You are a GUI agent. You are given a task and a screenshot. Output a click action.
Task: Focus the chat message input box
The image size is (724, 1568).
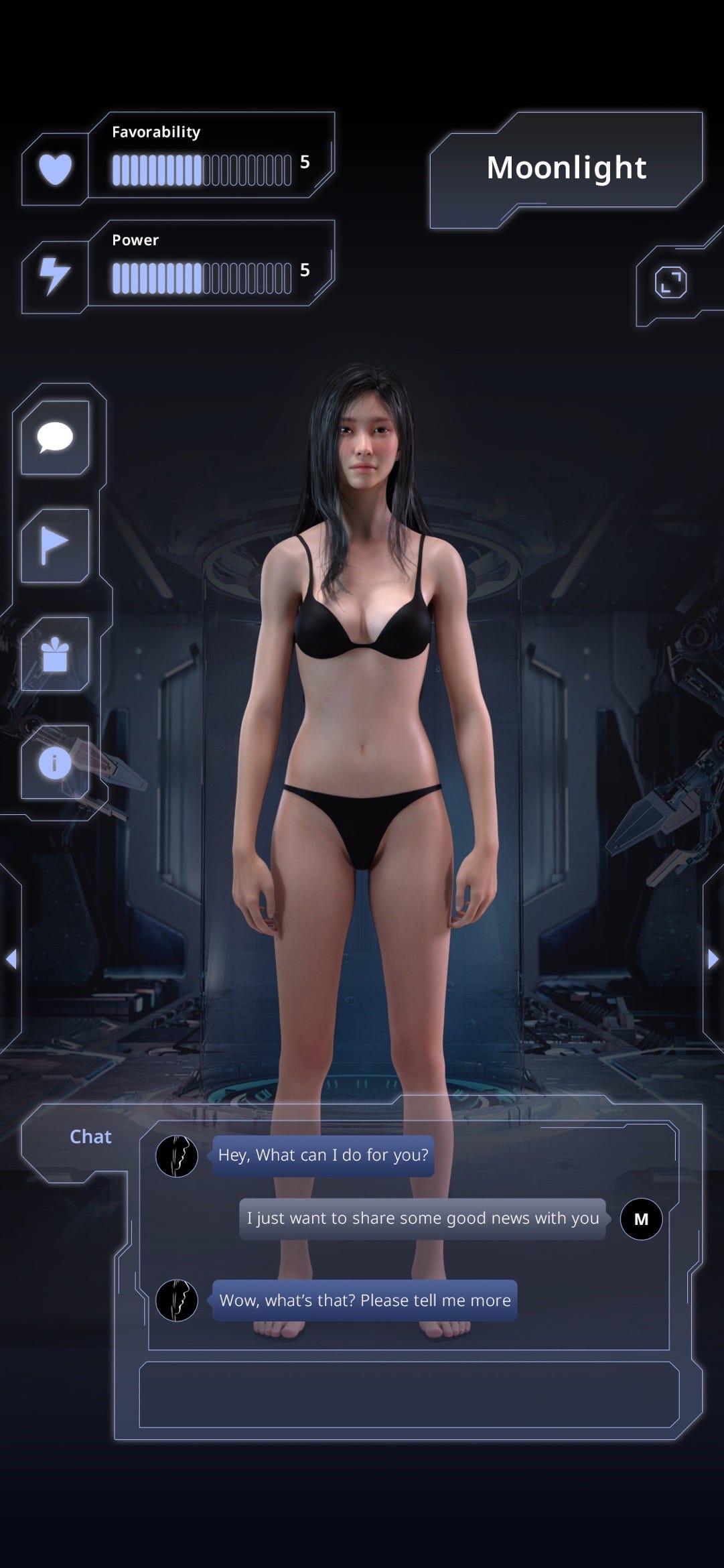click(409, 1394)
